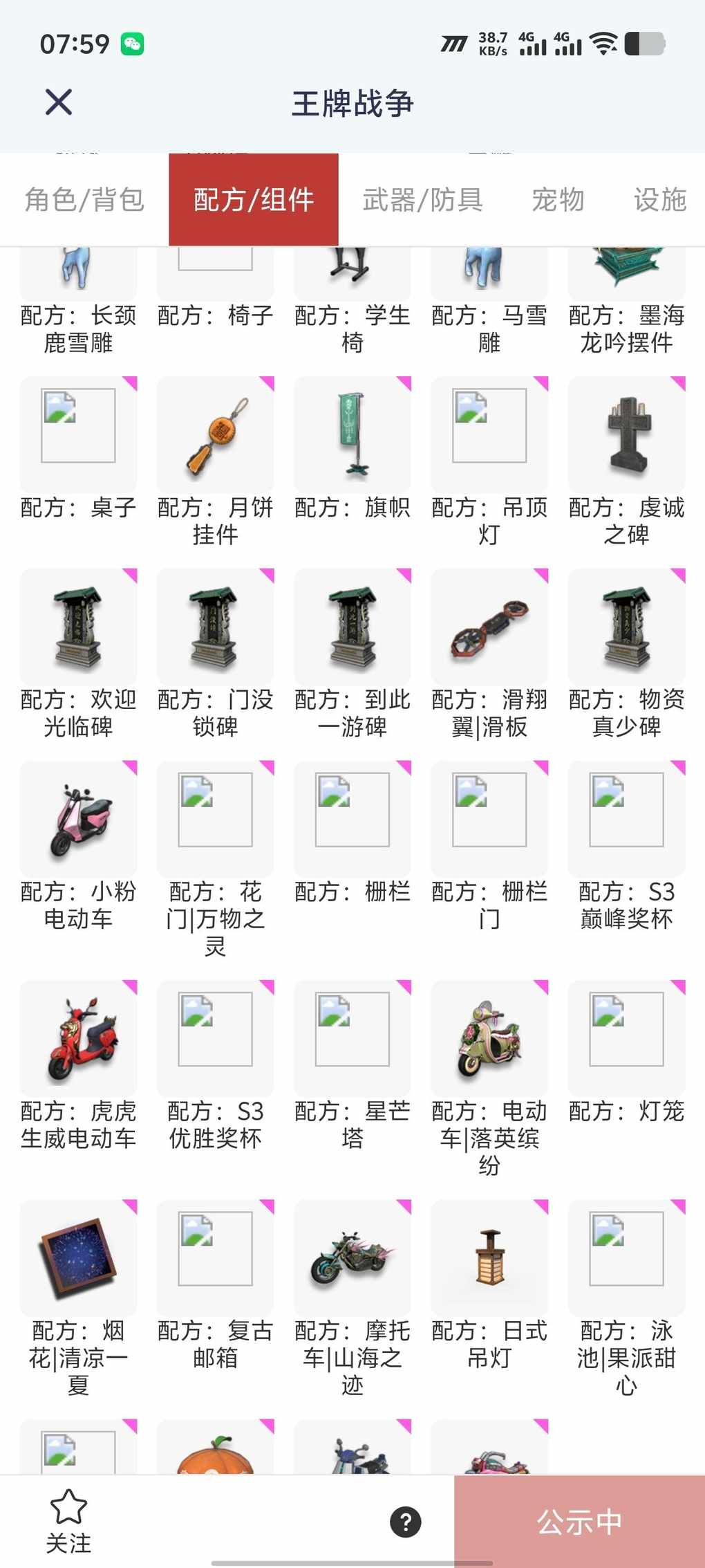View the 配方：日式吊灯 item

(489, 1259)
